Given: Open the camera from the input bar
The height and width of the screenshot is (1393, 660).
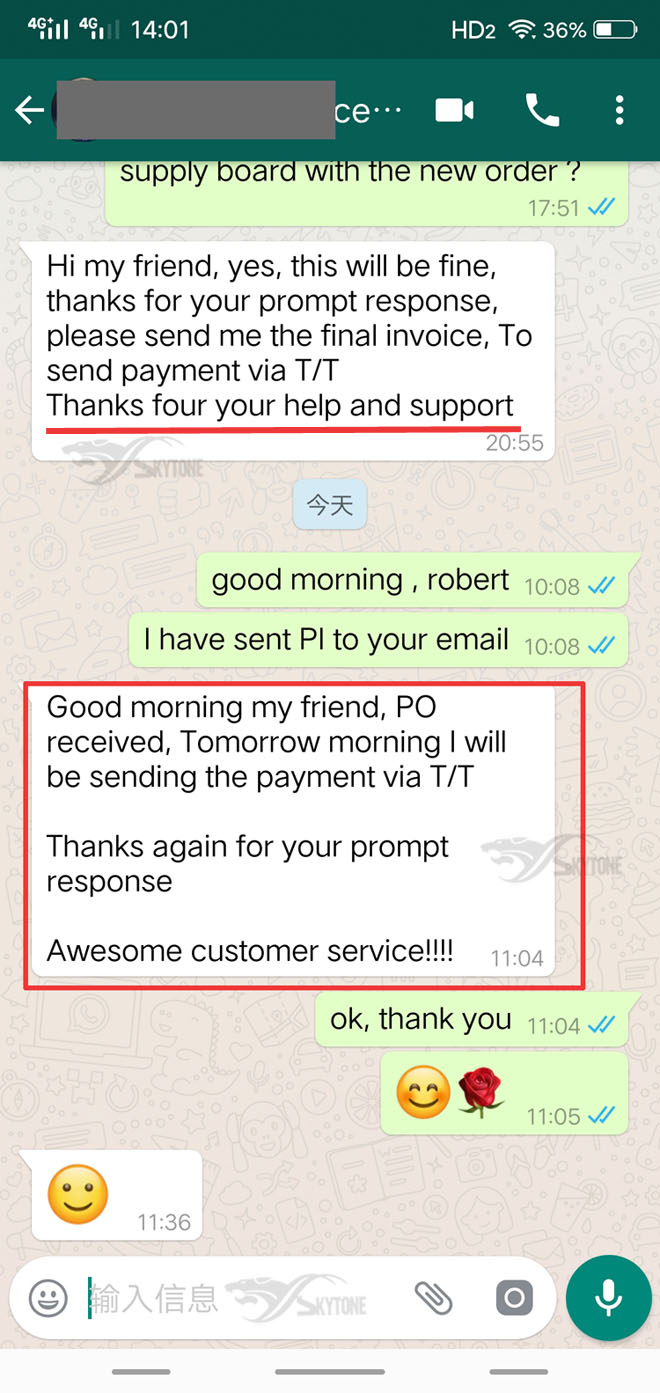Looking at the screenshot, I should (x=515, y=1298).
